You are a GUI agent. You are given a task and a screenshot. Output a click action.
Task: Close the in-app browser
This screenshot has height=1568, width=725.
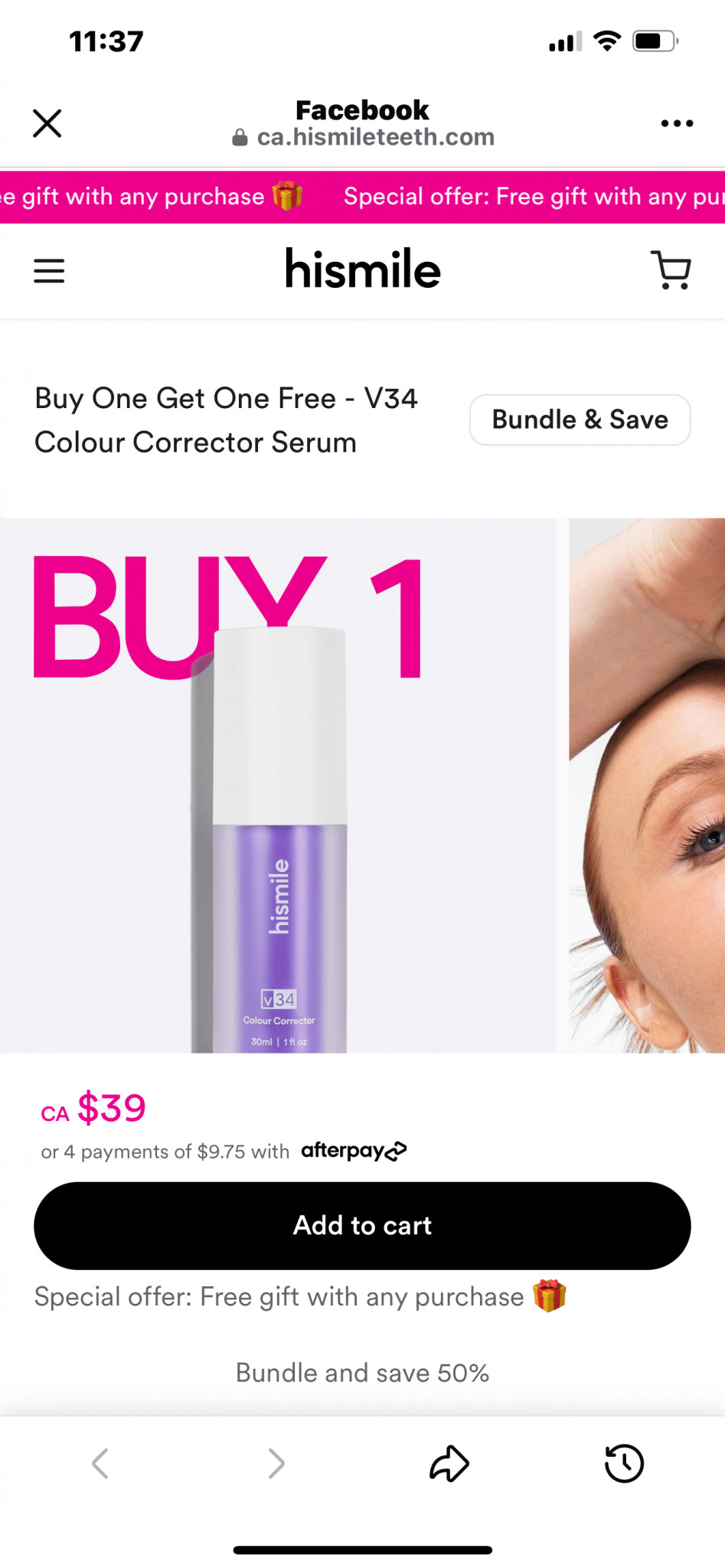[x=47, y=123]
